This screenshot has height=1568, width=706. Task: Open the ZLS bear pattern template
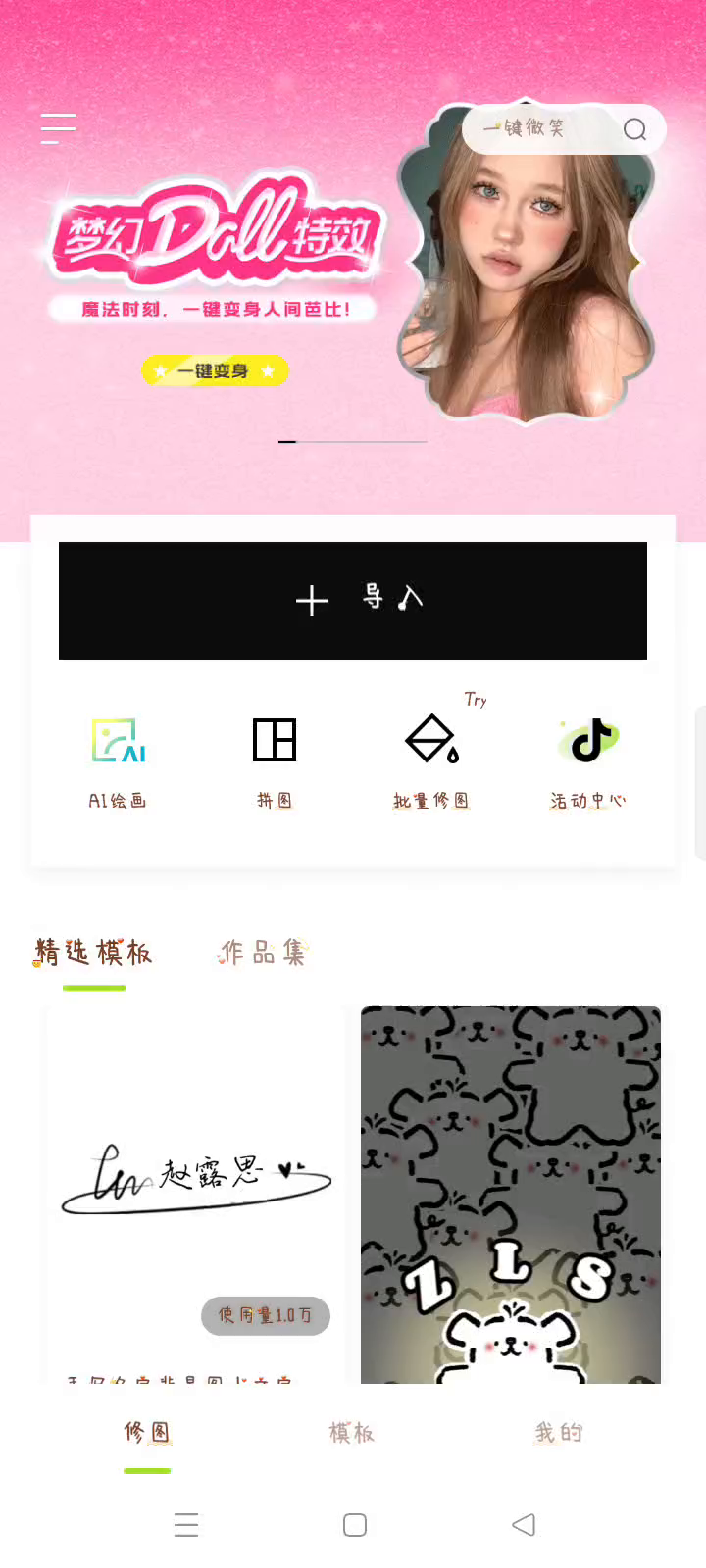click(x=510, y=1196)
